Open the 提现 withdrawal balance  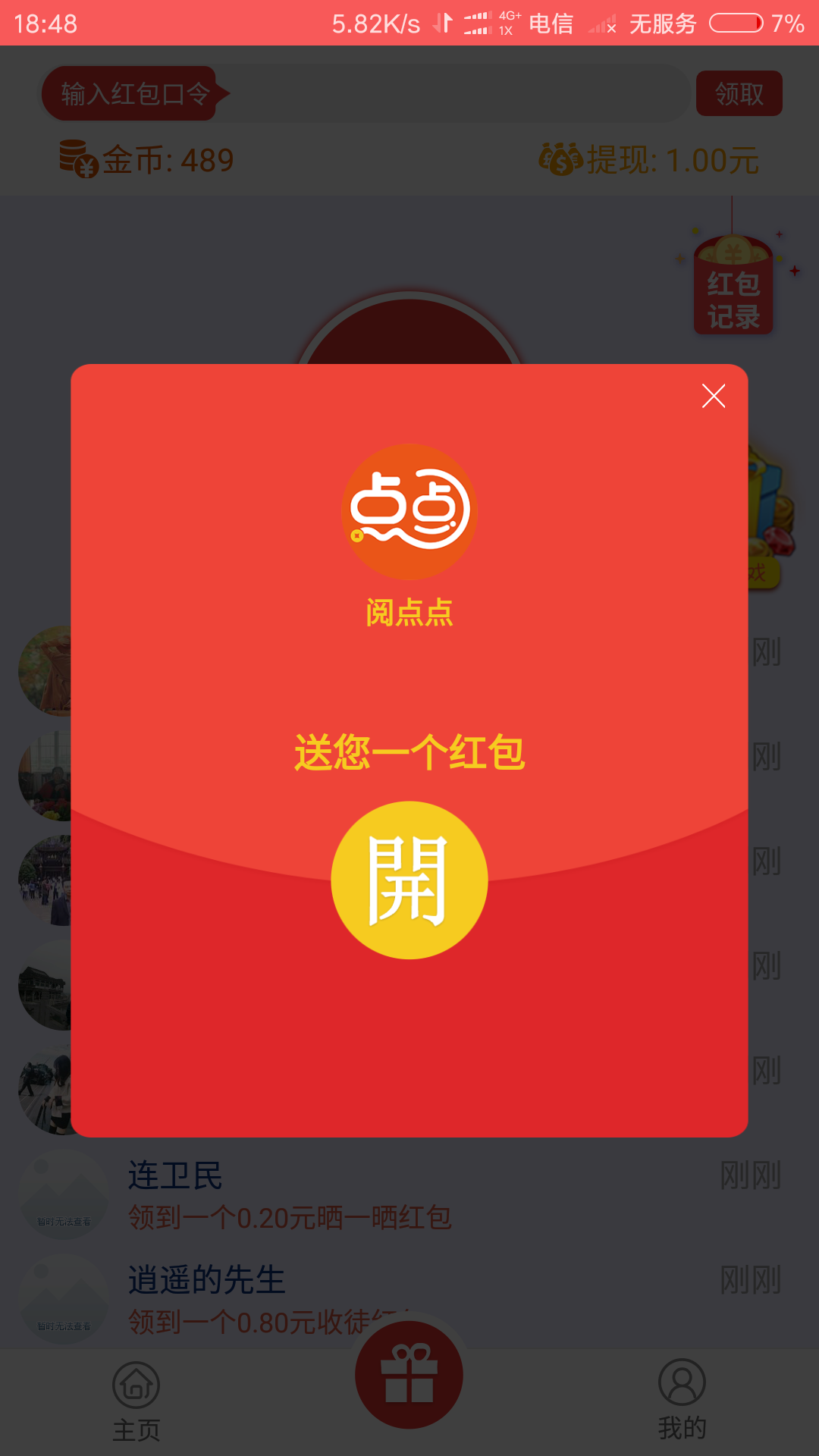pyautogui.click(x=648, y=159)
